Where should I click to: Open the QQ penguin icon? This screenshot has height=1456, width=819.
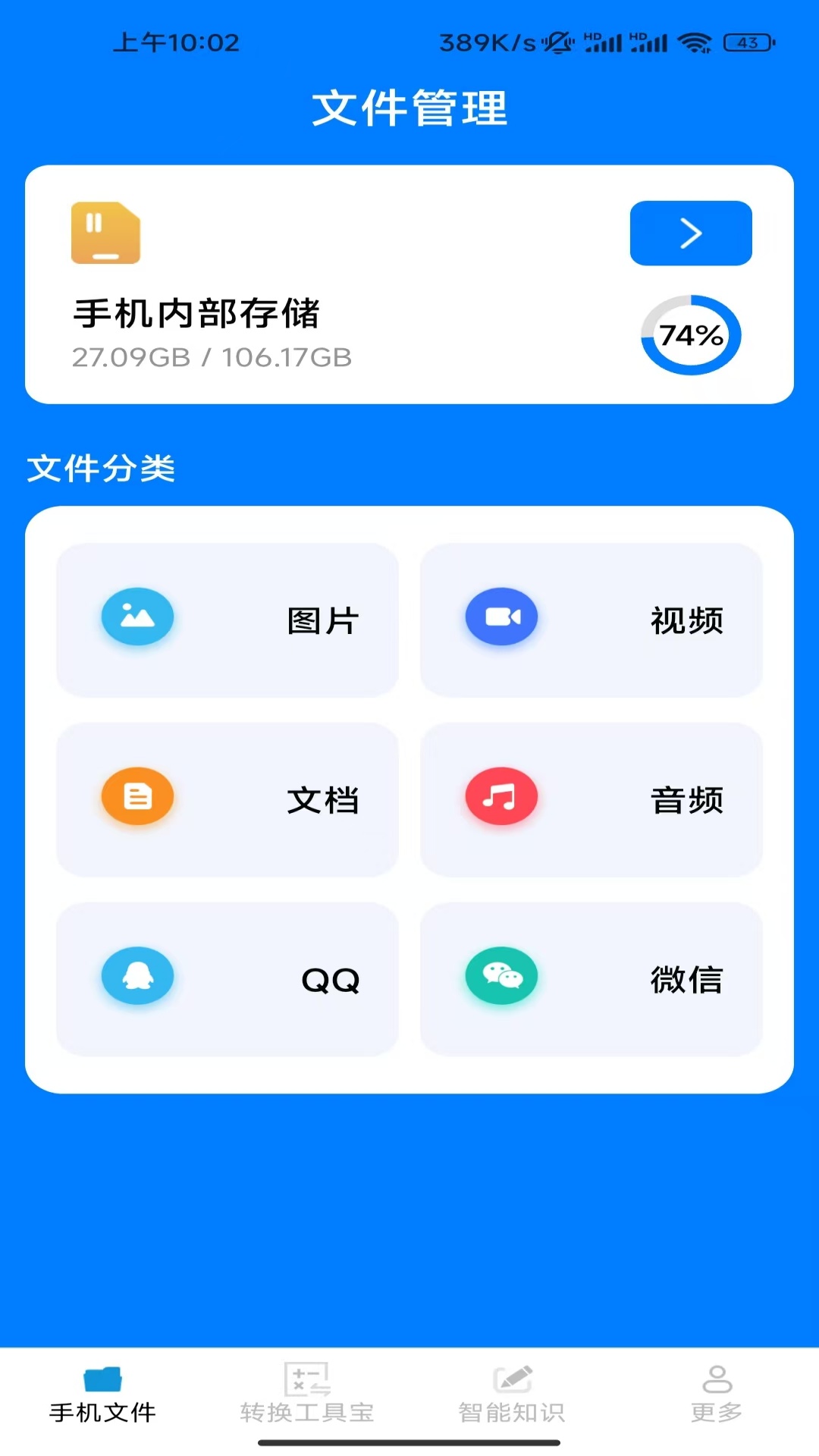pyautogui.click(x=137, y=976)
